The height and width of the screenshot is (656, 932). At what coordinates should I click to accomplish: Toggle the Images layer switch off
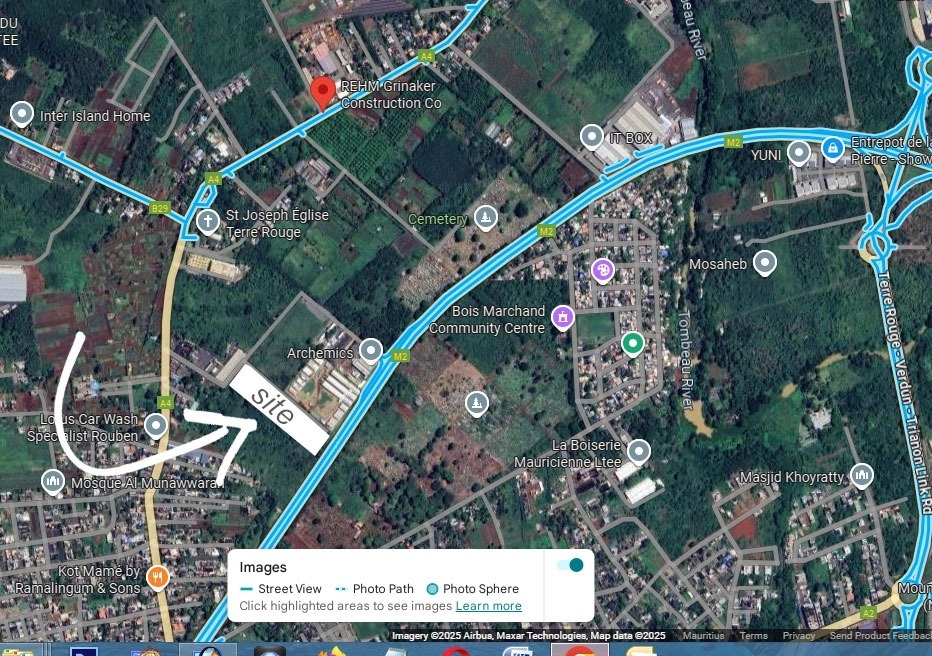click(572, 566)
